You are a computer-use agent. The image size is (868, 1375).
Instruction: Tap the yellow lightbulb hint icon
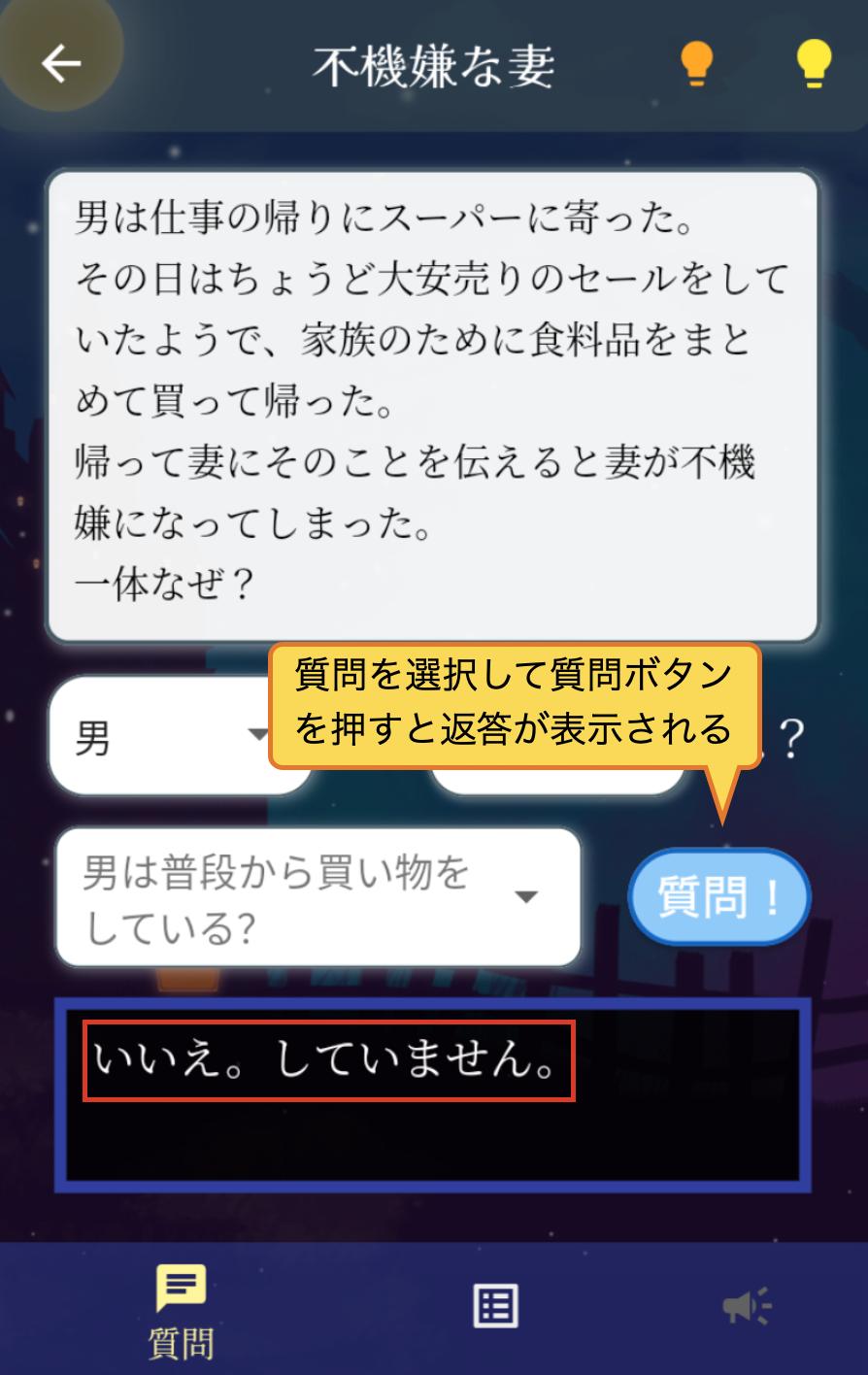(x=813, y=64)
